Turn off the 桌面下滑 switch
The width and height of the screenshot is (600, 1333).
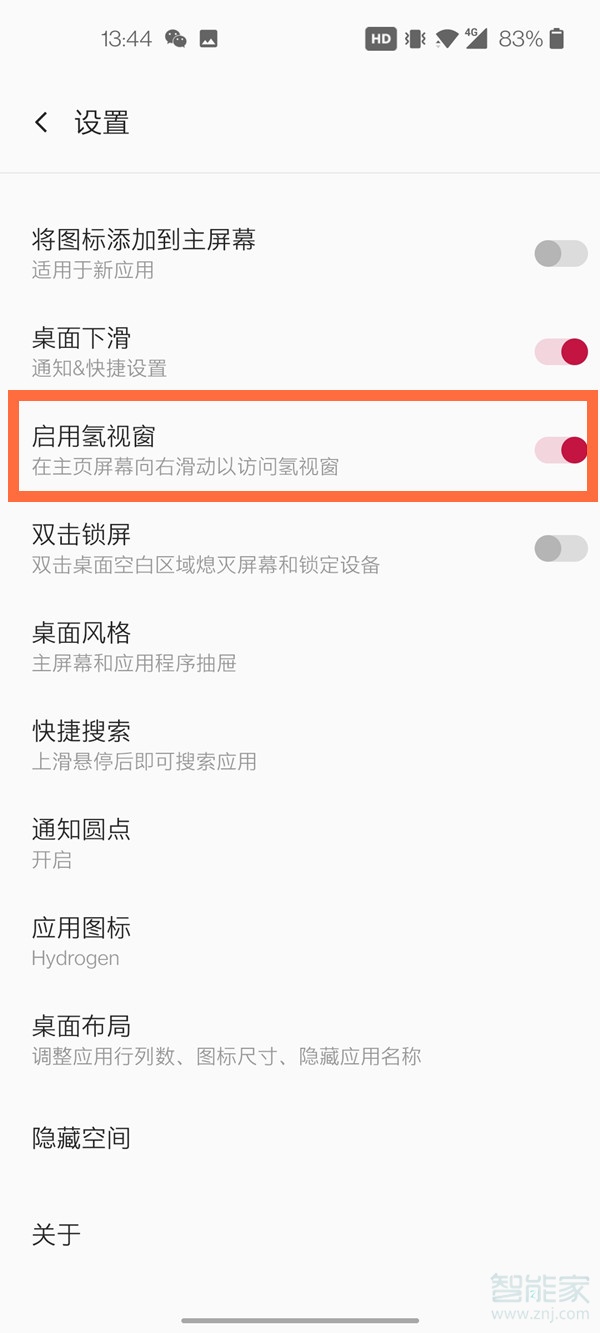[x=560, y=352]
